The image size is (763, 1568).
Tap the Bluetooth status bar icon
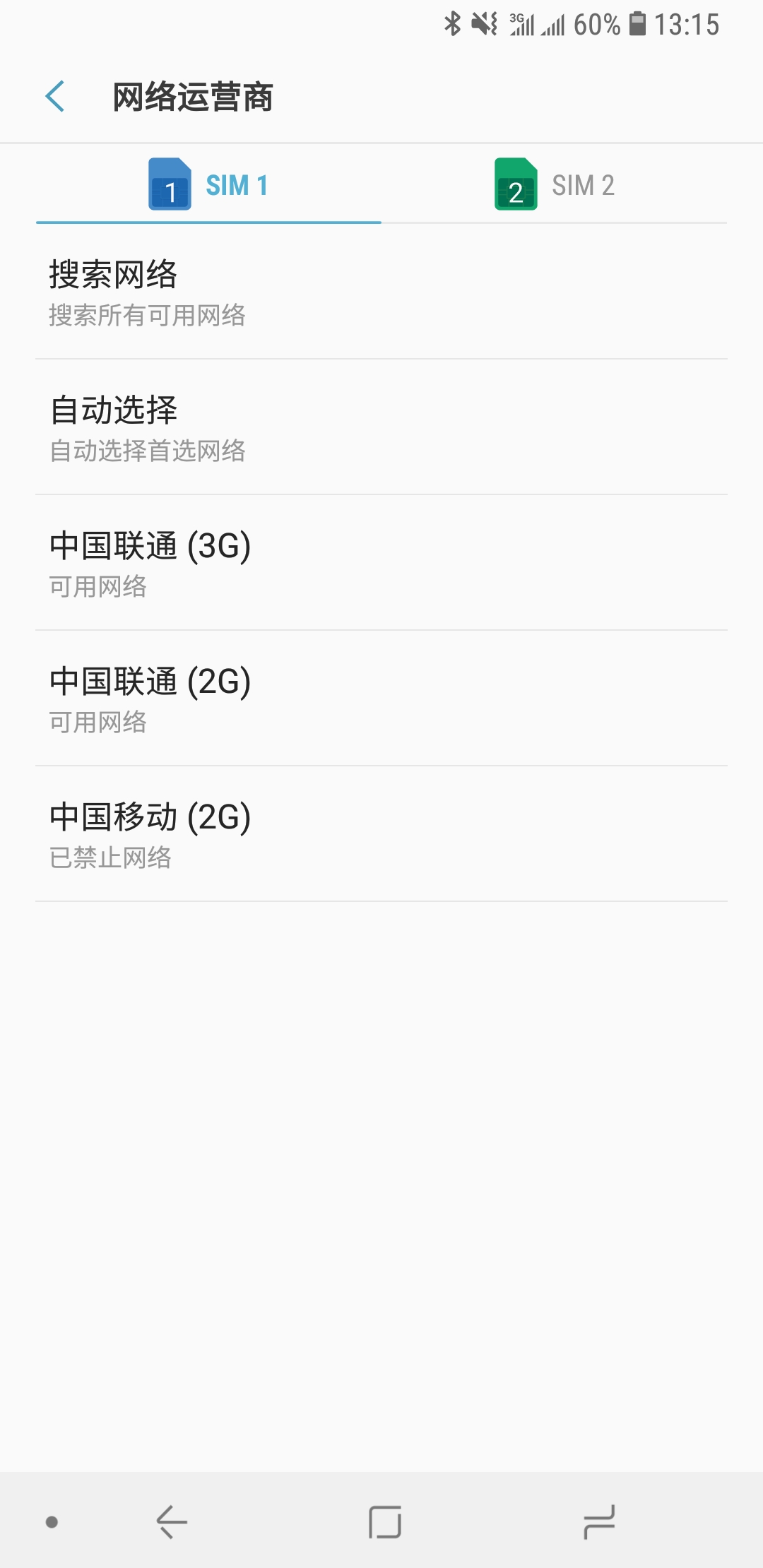click(454, 23)
